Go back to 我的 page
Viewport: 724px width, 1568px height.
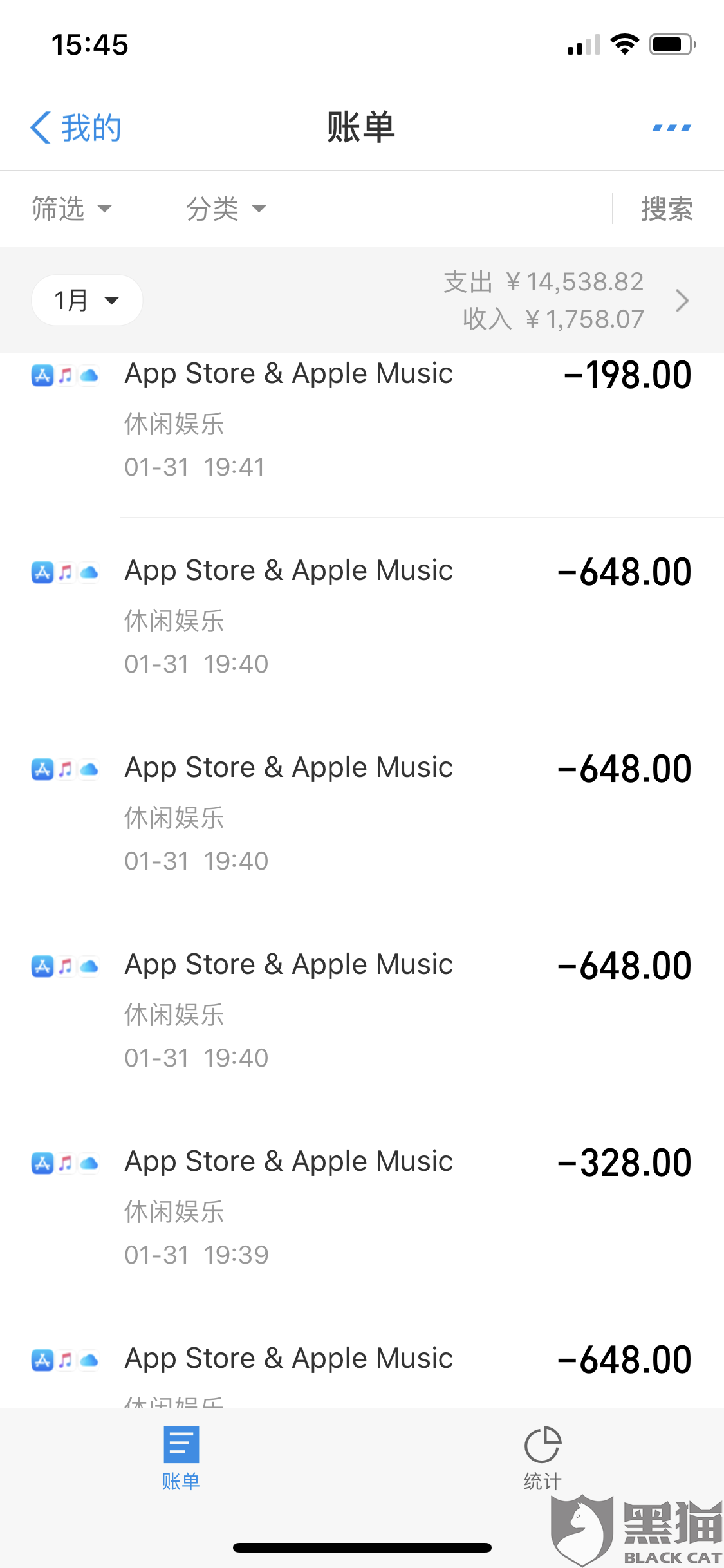(76, 127)
